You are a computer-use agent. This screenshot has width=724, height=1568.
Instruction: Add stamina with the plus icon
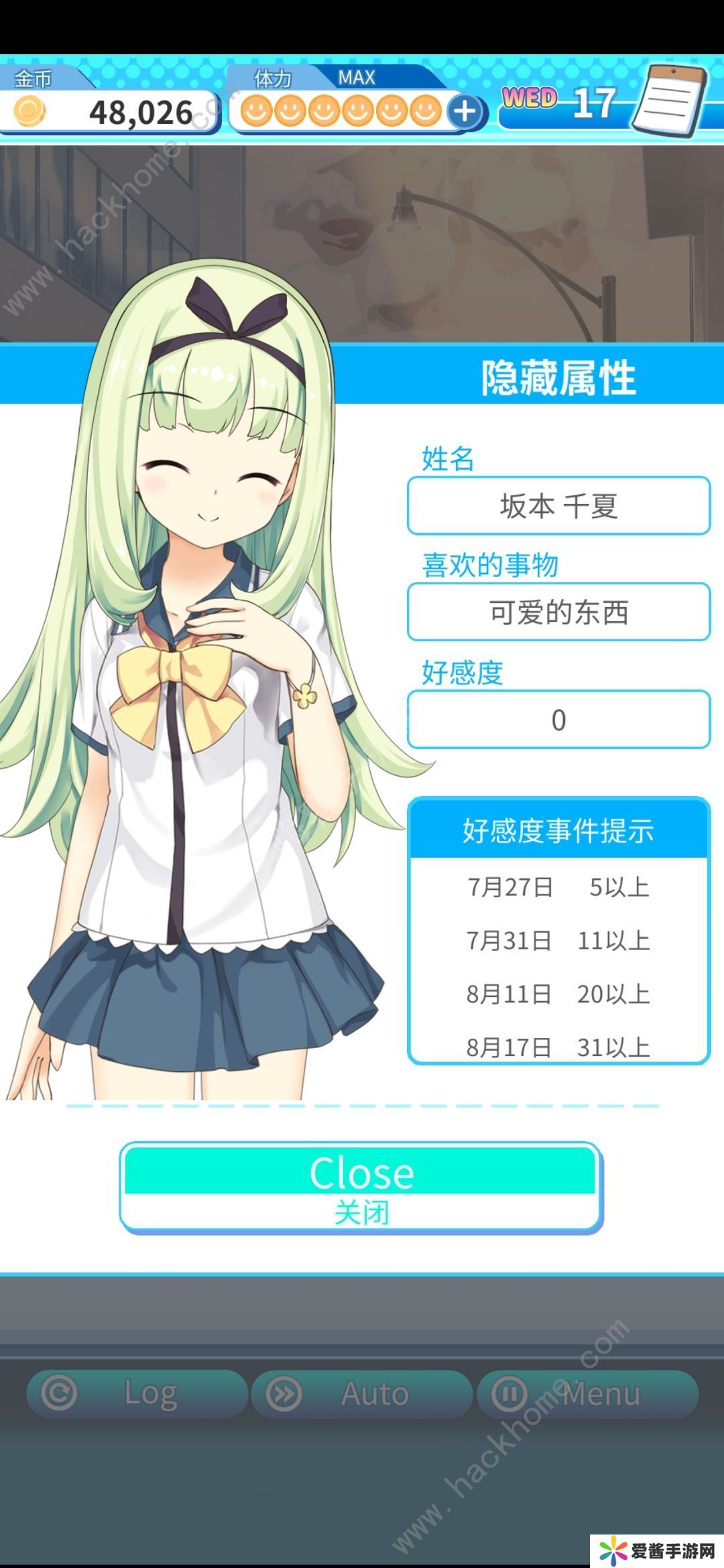(x=465, y=111)
